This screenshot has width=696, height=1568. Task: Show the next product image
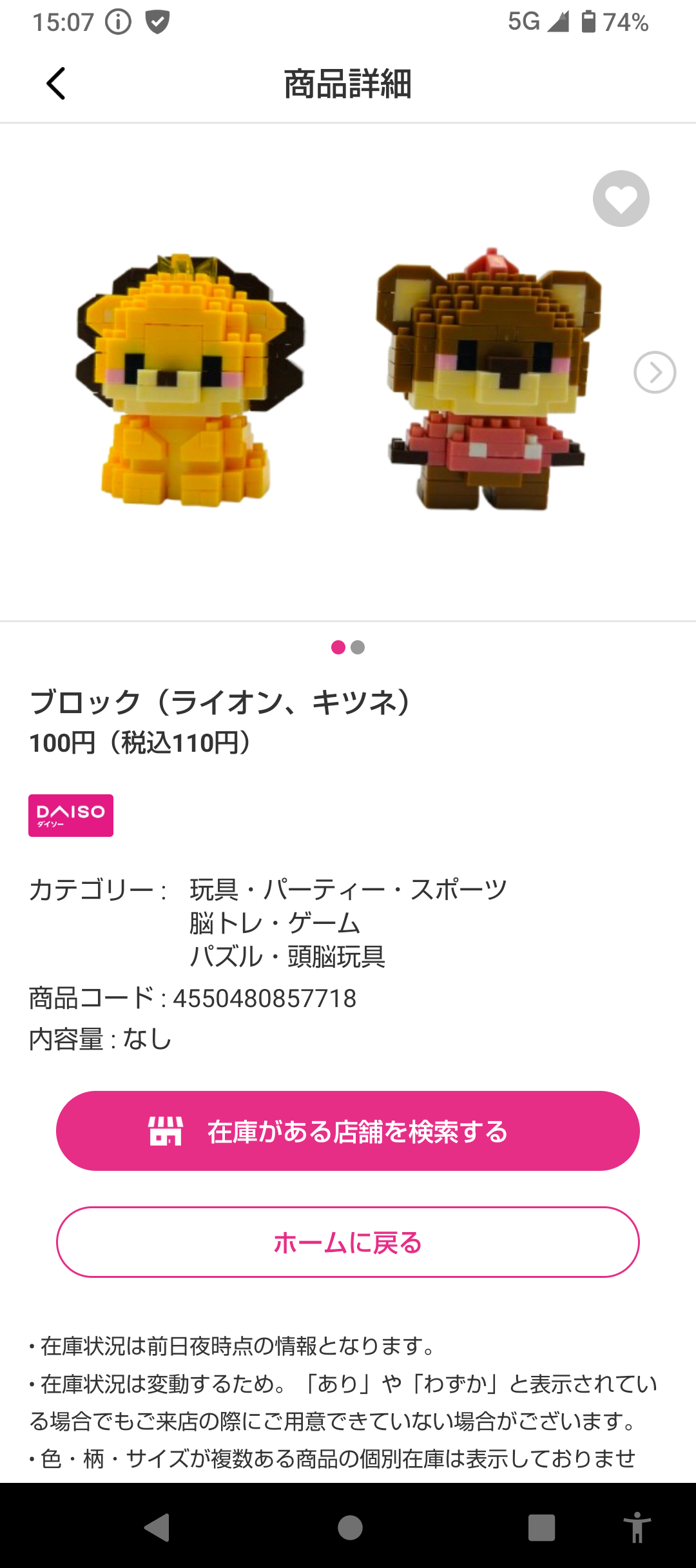(x=654, y=372)
